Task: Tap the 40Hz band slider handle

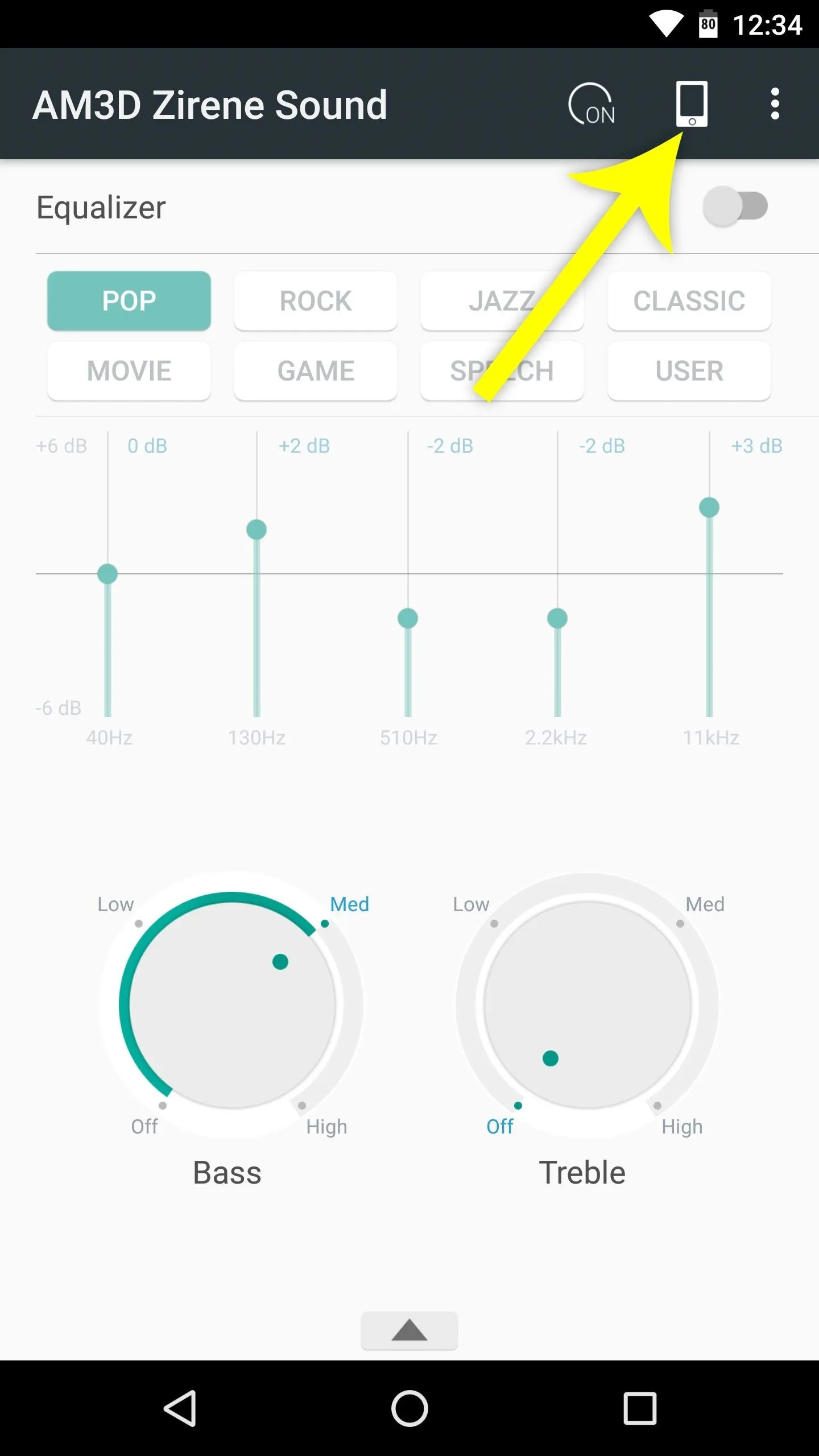Action: [107, 574]
